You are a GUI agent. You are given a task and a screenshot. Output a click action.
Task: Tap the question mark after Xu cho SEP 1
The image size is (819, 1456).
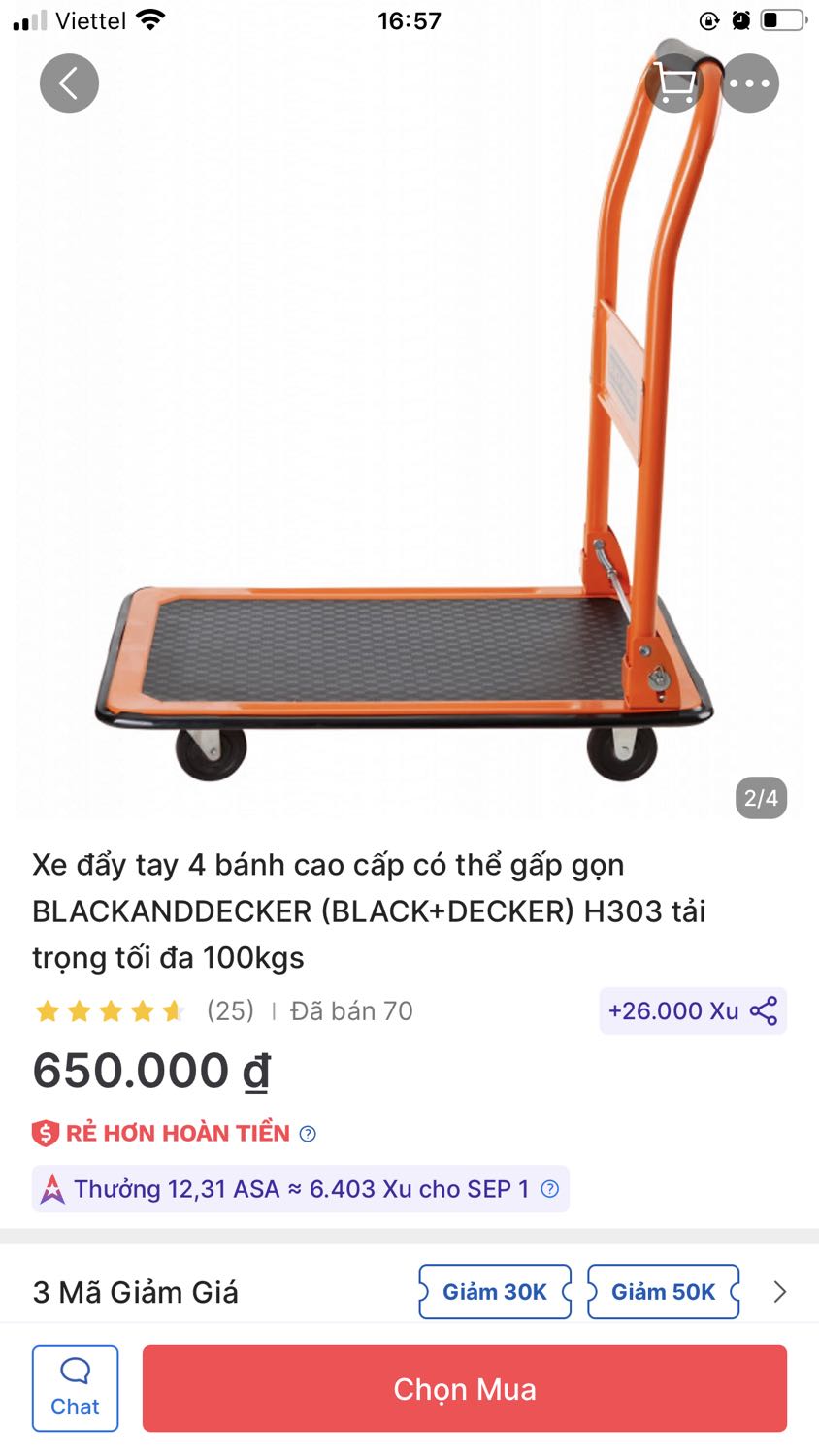[x=548, y=1188]
